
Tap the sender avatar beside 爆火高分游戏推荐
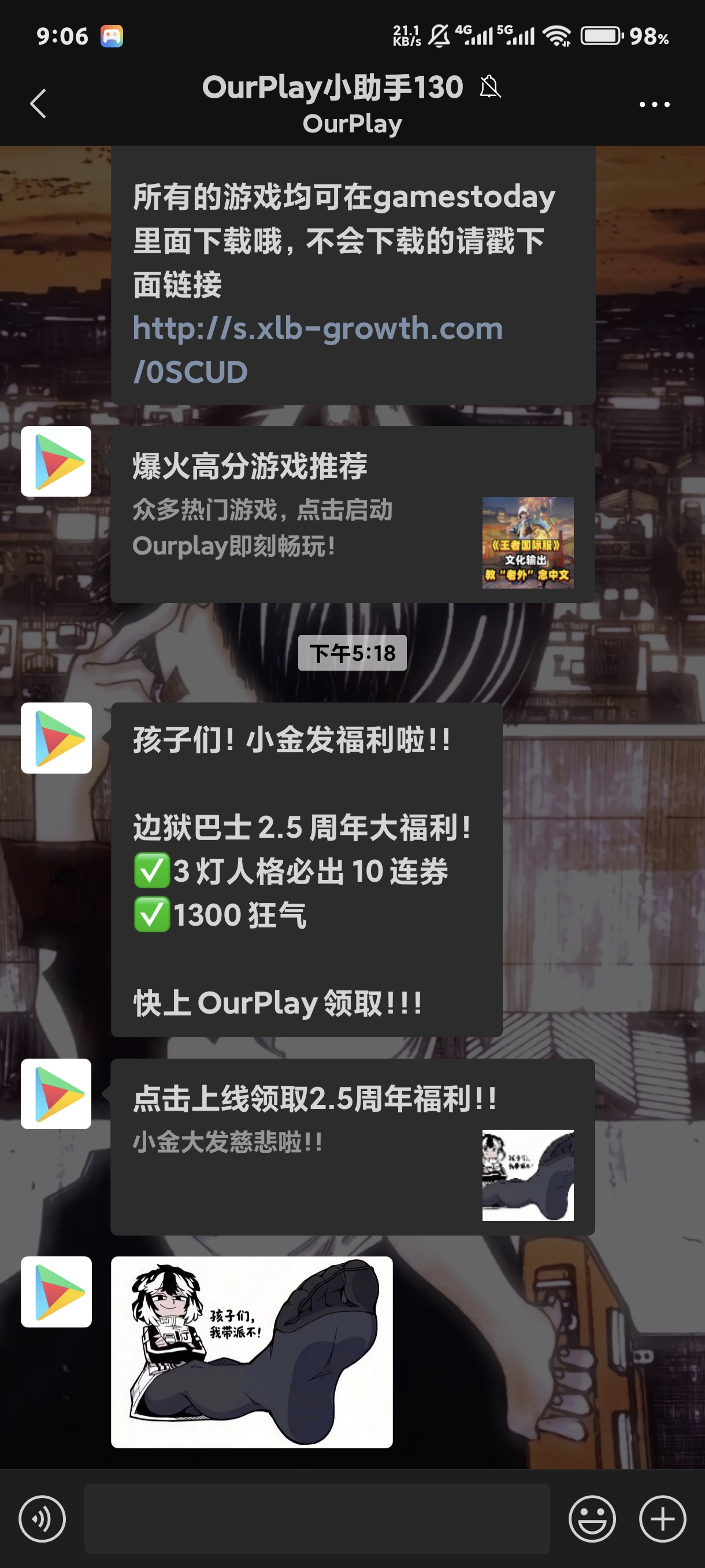[x=56, y=461]
